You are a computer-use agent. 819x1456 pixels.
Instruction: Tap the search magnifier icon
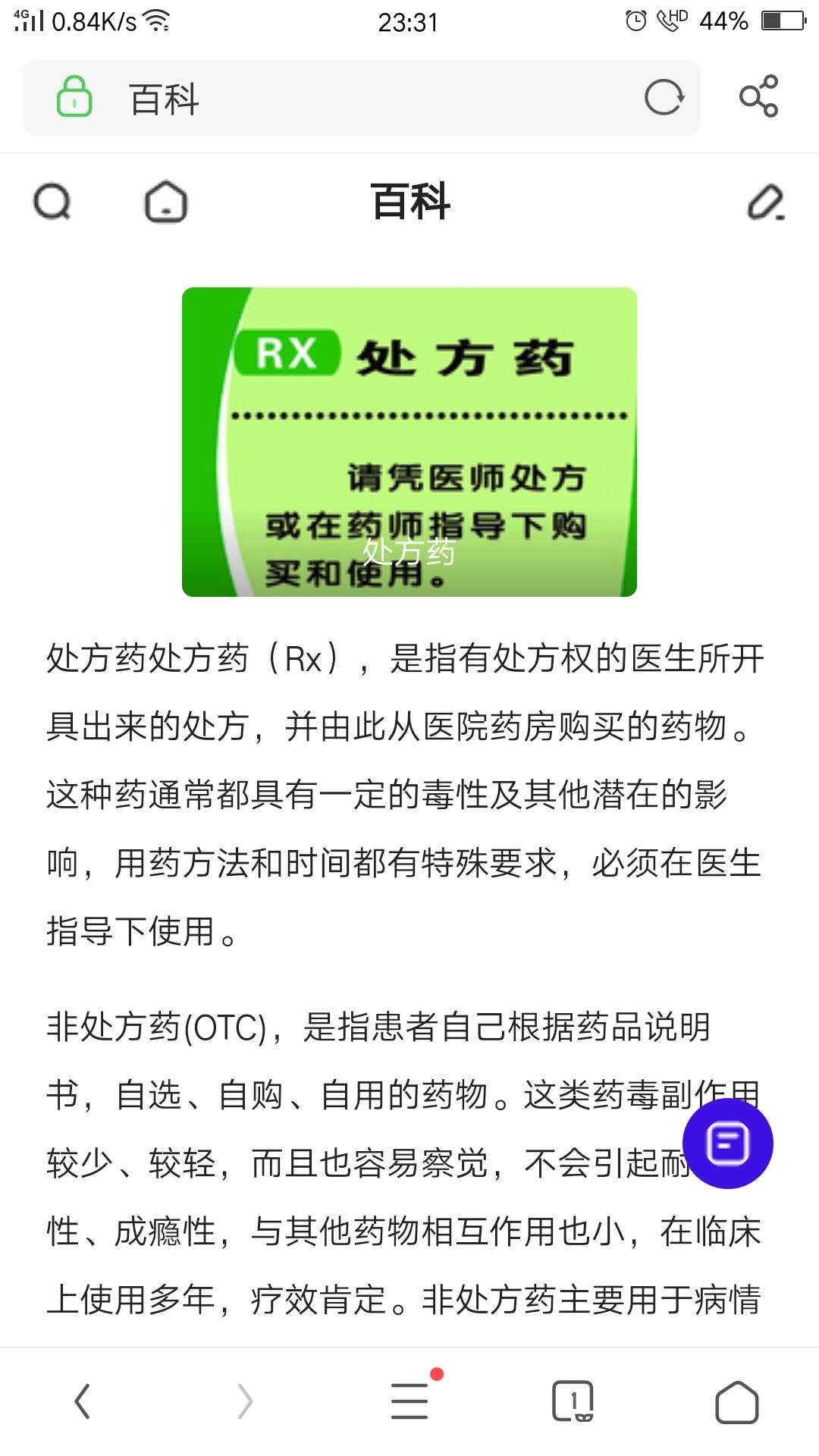pos(51,202)
